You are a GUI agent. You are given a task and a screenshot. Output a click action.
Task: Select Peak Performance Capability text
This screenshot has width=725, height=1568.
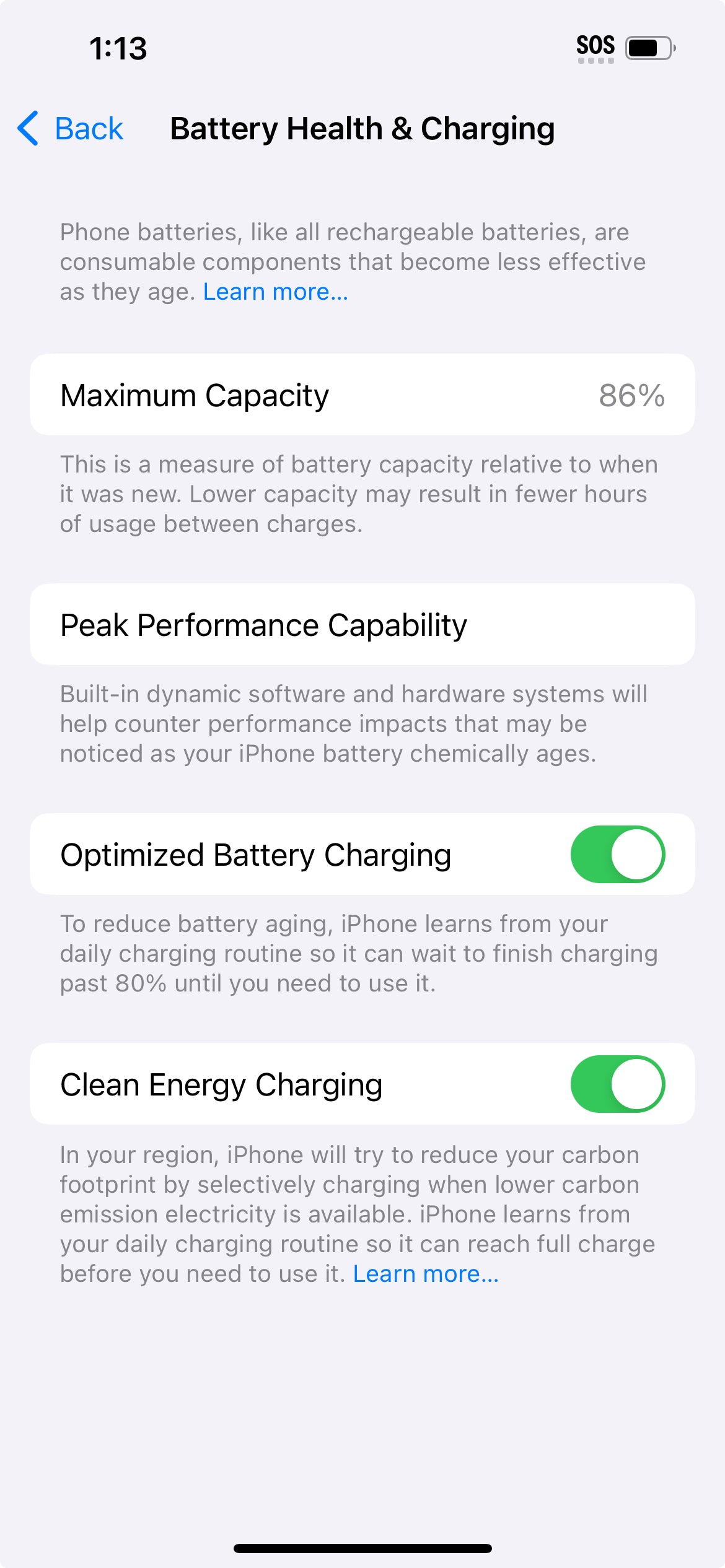pos(264,624)
